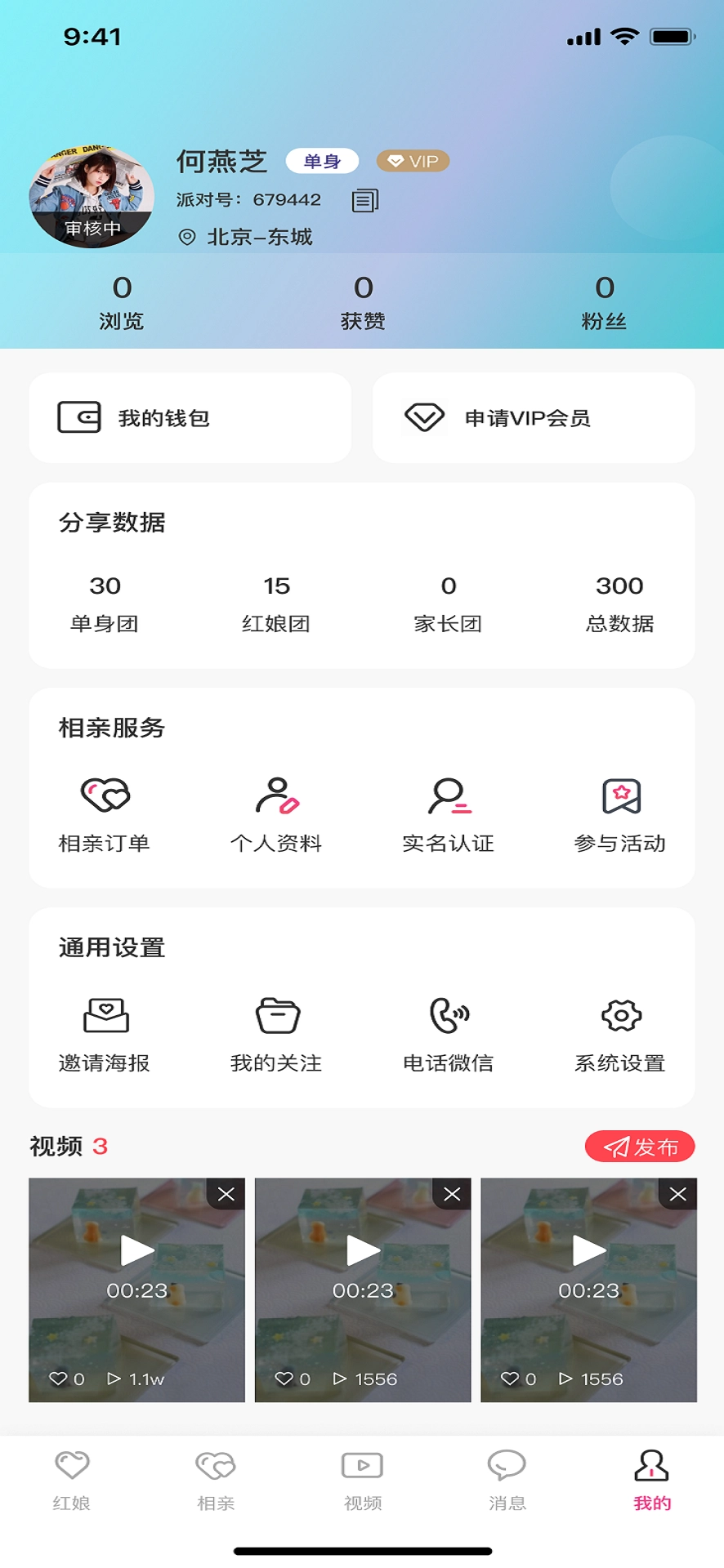Tap the 单身 status badge
Screen dimensions: 724x1568
[323, 161]
